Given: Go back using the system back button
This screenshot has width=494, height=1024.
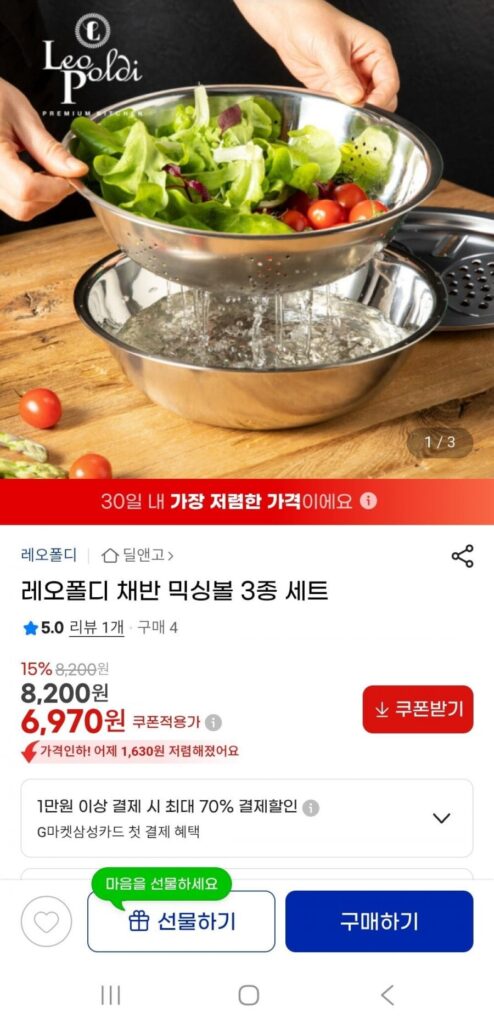Looking at the screenshot, I should click(387, 995).
